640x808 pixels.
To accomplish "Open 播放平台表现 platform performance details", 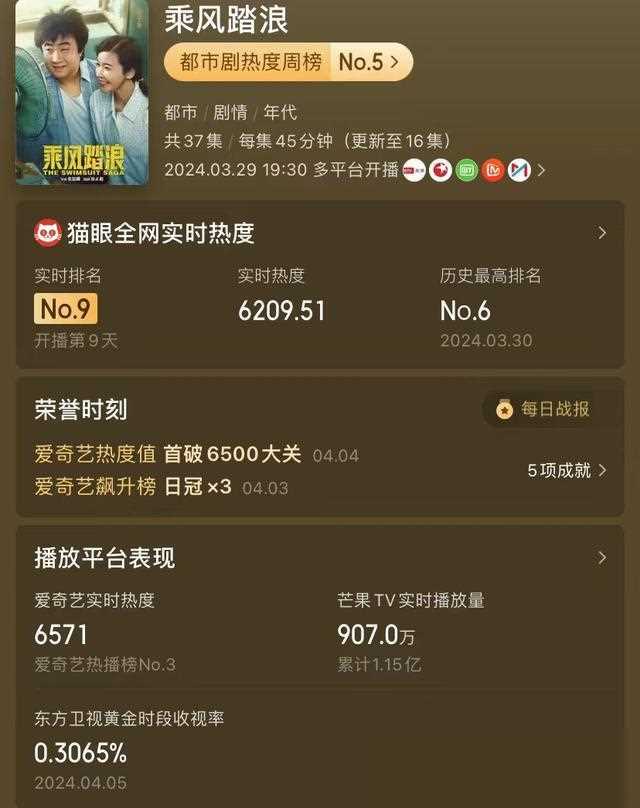I will tap(601, 557).
